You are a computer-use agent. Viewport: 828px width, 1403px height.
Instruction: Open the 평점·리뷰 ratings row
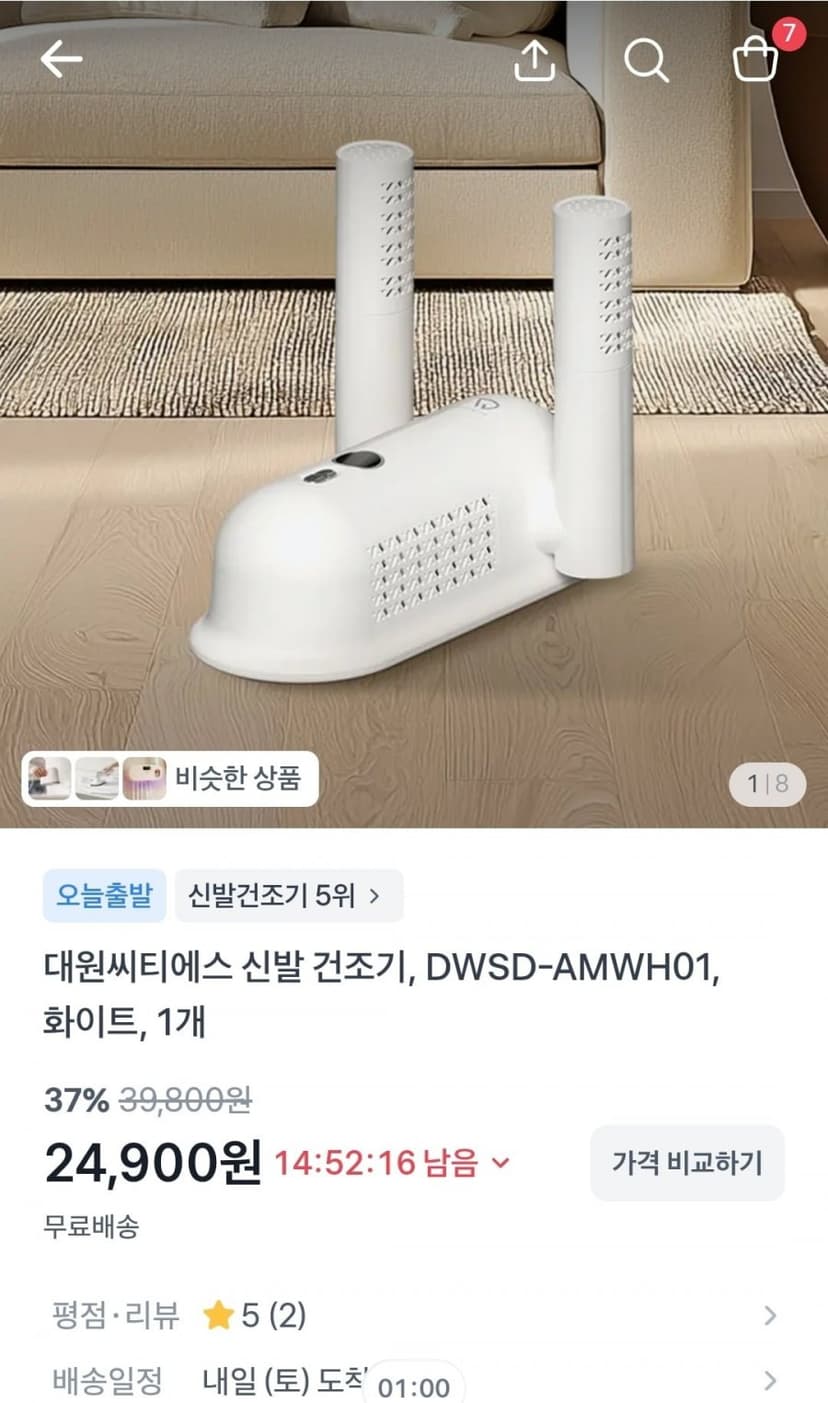(414, 1315)
